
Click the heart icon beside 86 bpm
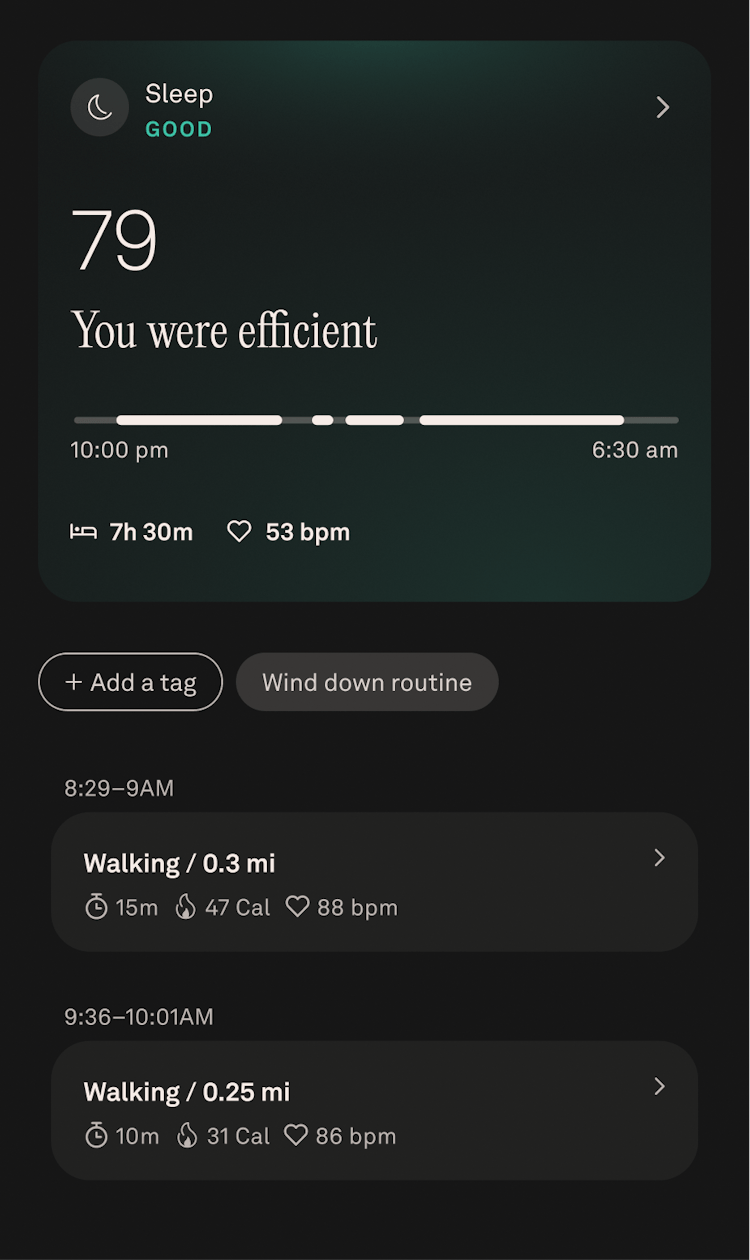[296, 1136]
